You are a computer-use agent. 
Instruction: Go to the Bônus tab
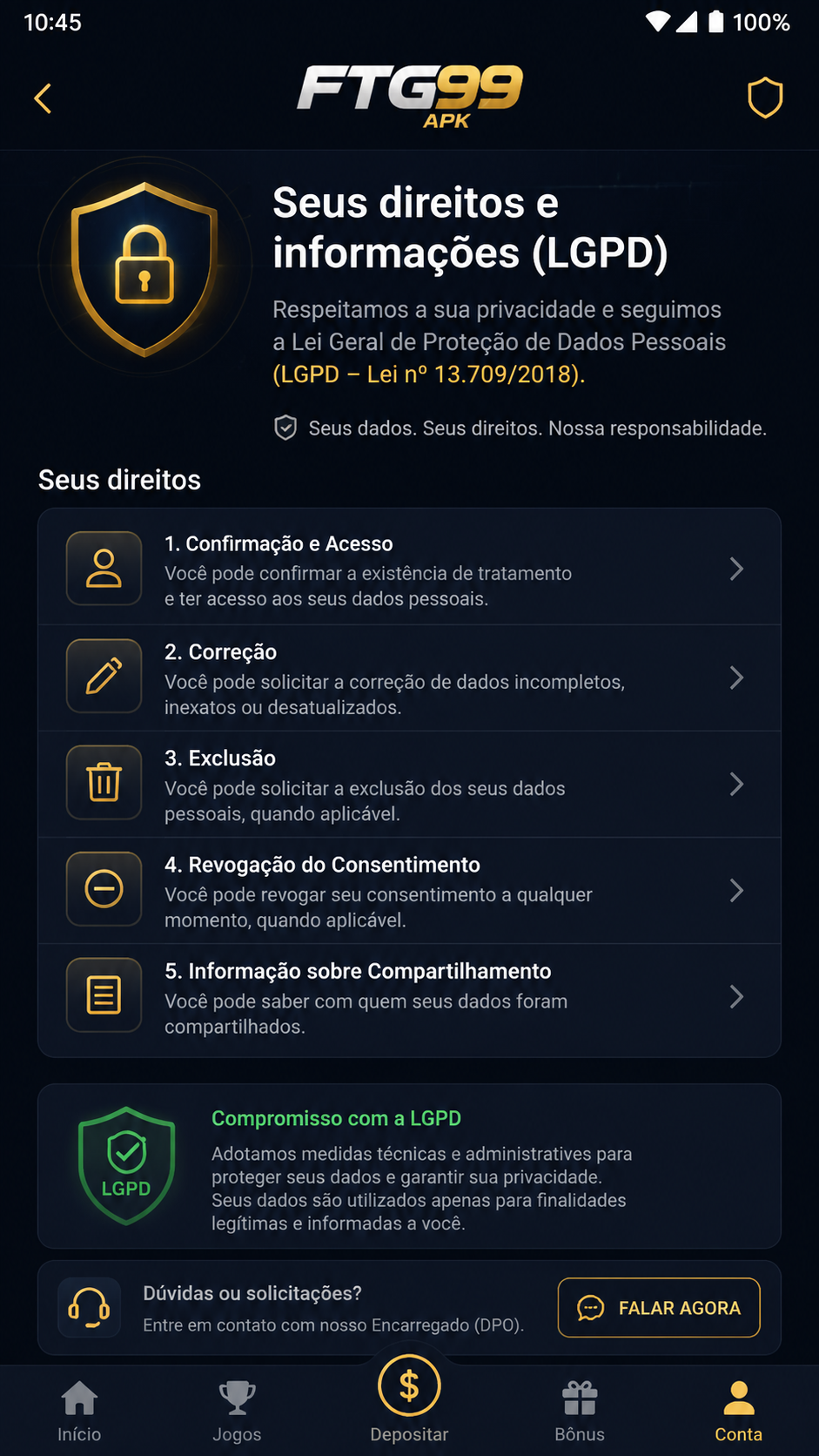[580, 1411]
